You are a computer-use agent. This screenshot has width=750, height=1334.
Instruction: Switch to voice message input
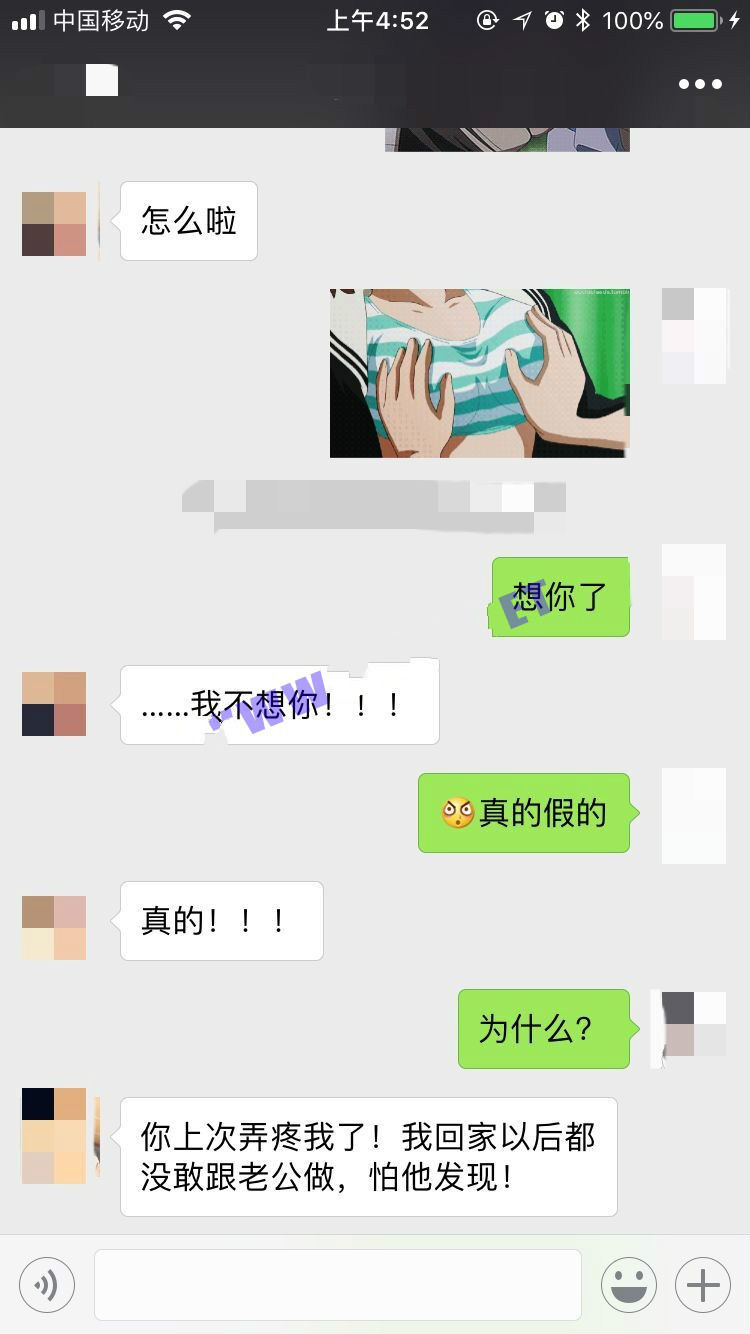coord(46,1284)
